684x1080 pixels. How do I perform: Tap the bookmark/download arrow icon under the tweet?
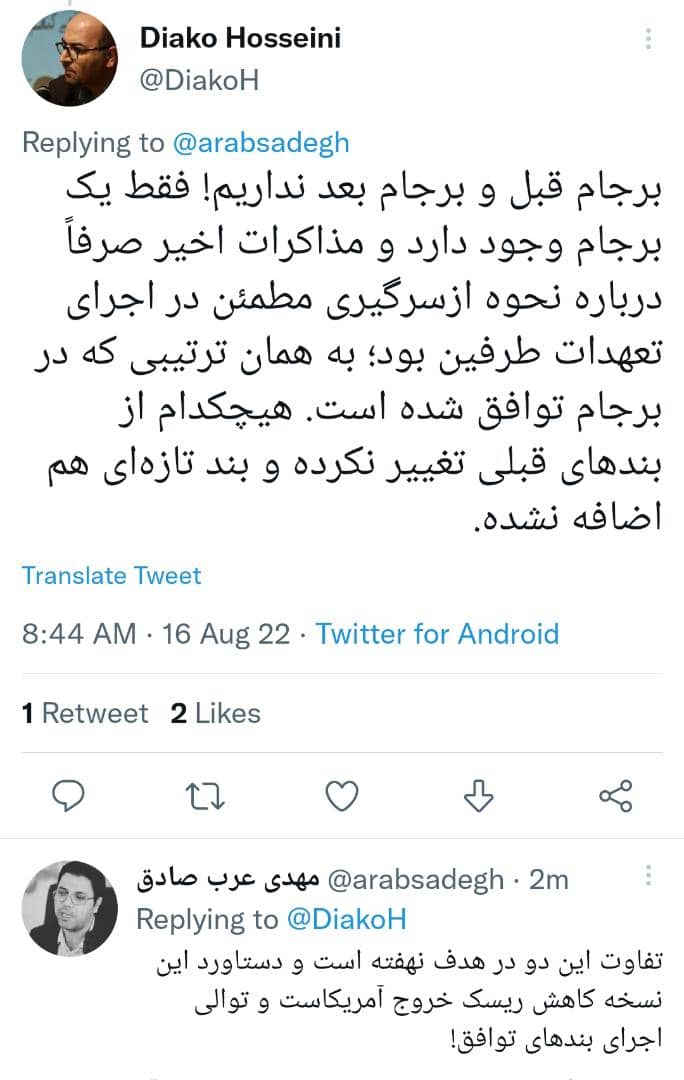(480, 796)
